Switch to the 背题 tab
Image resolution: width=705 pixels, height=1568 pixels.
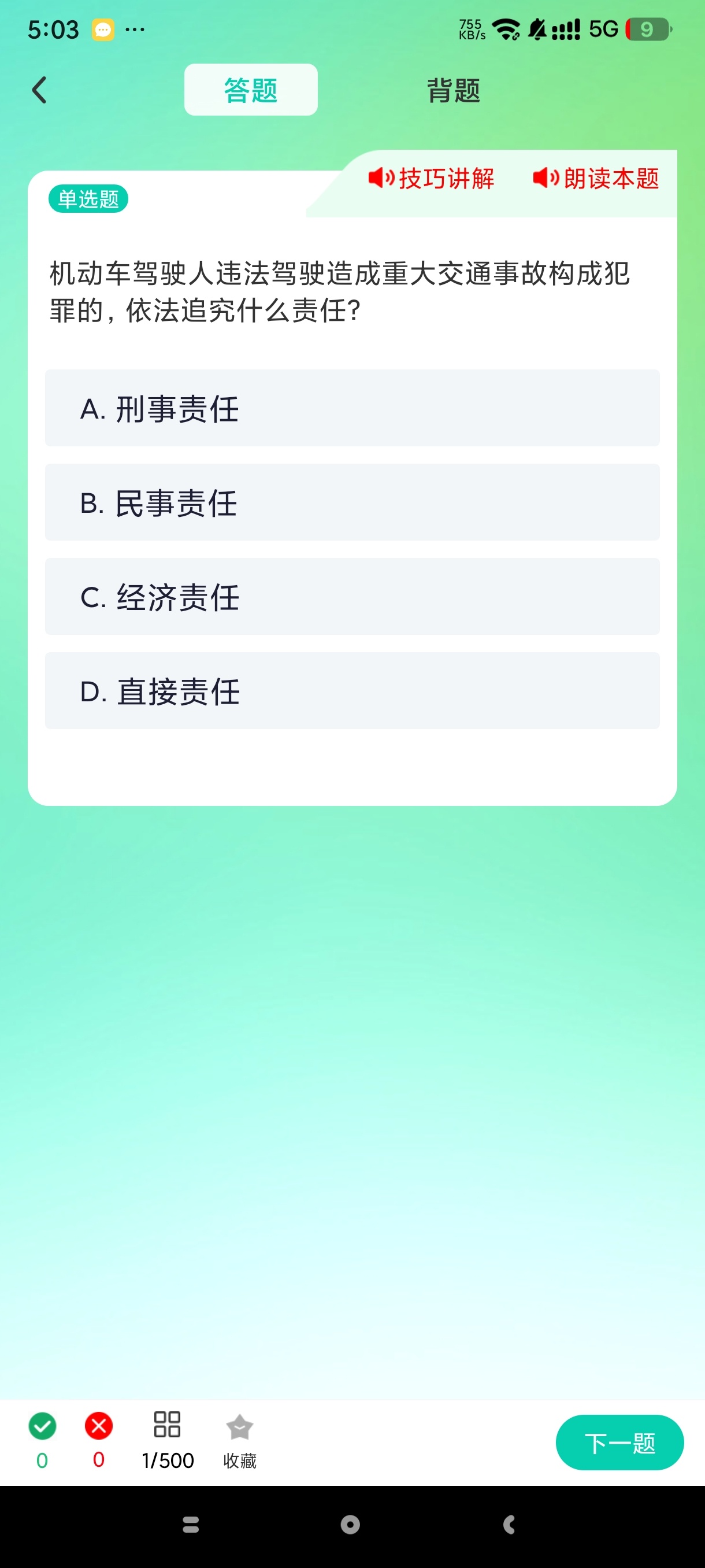(x=453, y=90)
